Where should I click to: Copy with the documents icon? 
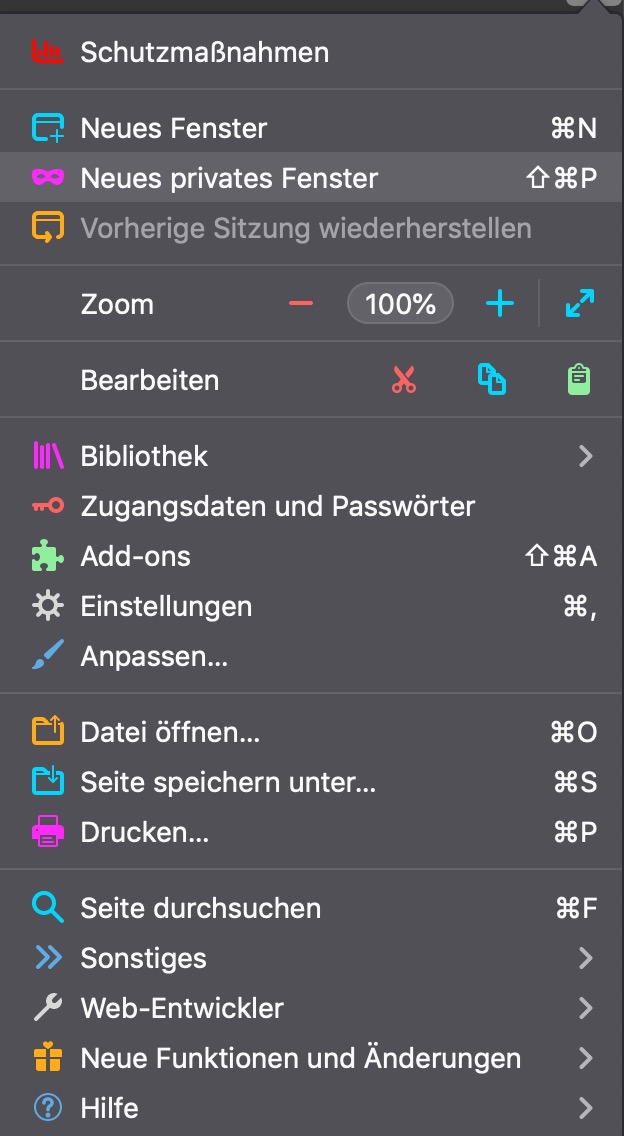pos(491,380)
